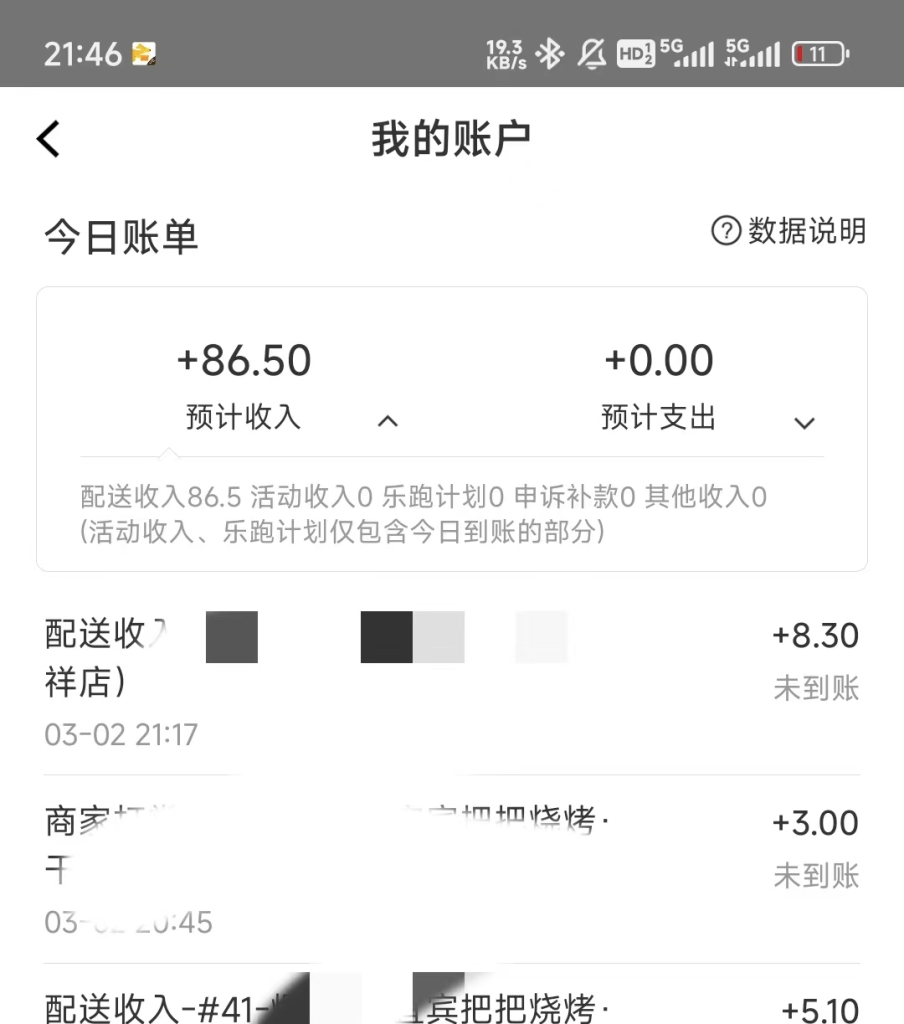Screen dimensions: 904x1024
Task: Expand the 预计支出 details
Action: [804, 422]
